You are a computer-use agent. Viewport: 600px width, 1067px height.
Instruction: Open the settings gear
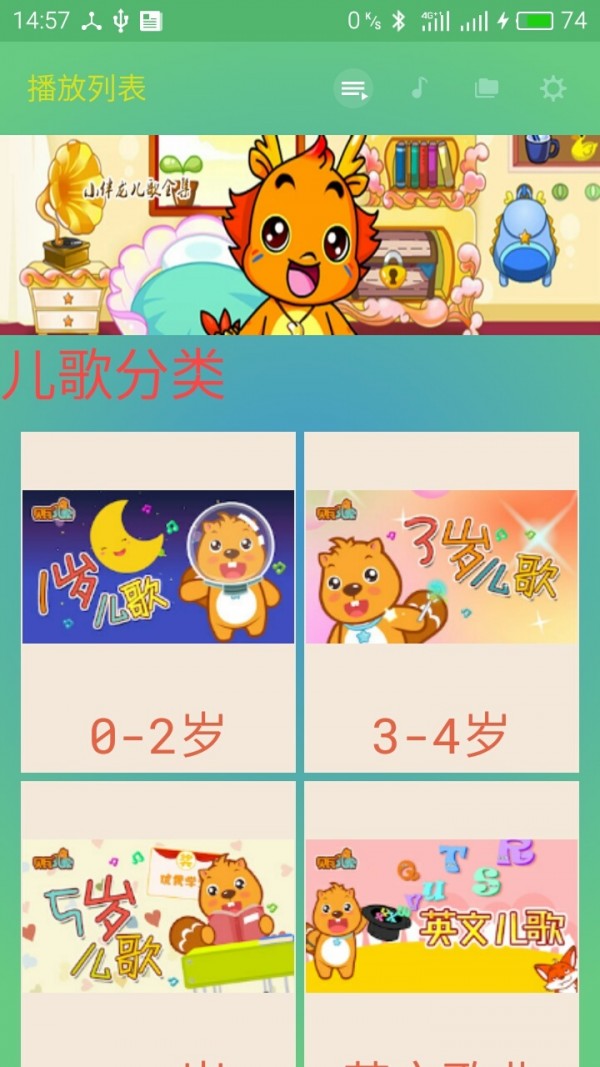pyautogui.click(x=553, y=89)
